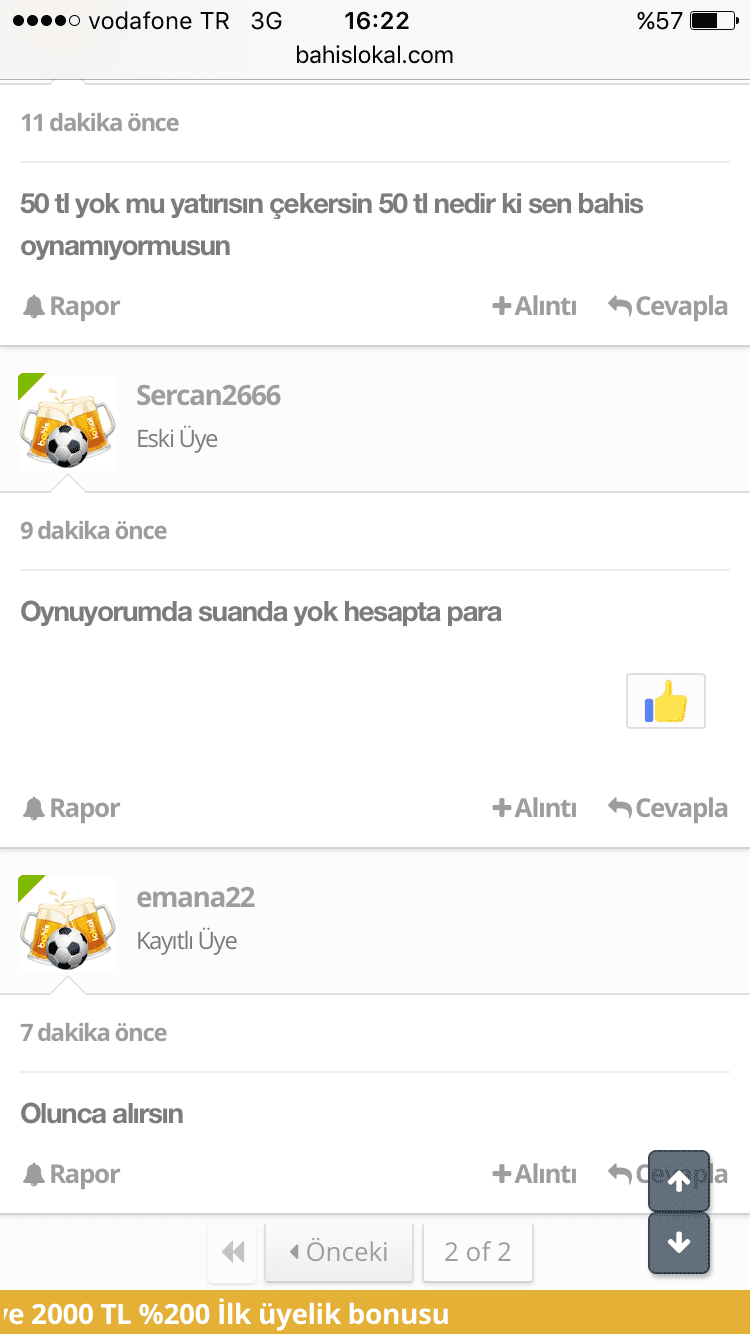Go to the first page with double arrow
This screenshot has height=1334, width=750.
coord(232,1252)
